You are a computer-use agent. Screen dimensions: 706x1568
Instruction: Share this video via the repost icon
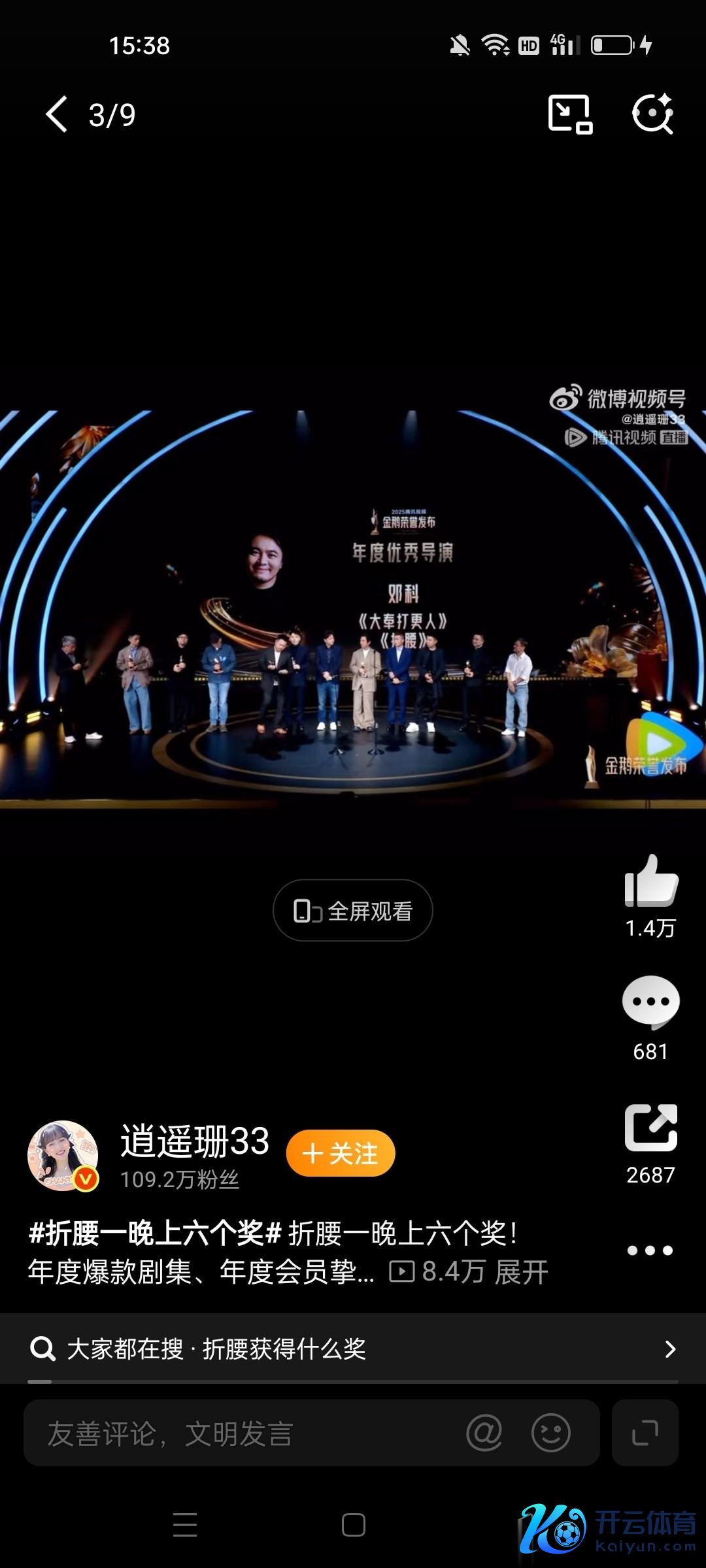[x=650, y=1128]
